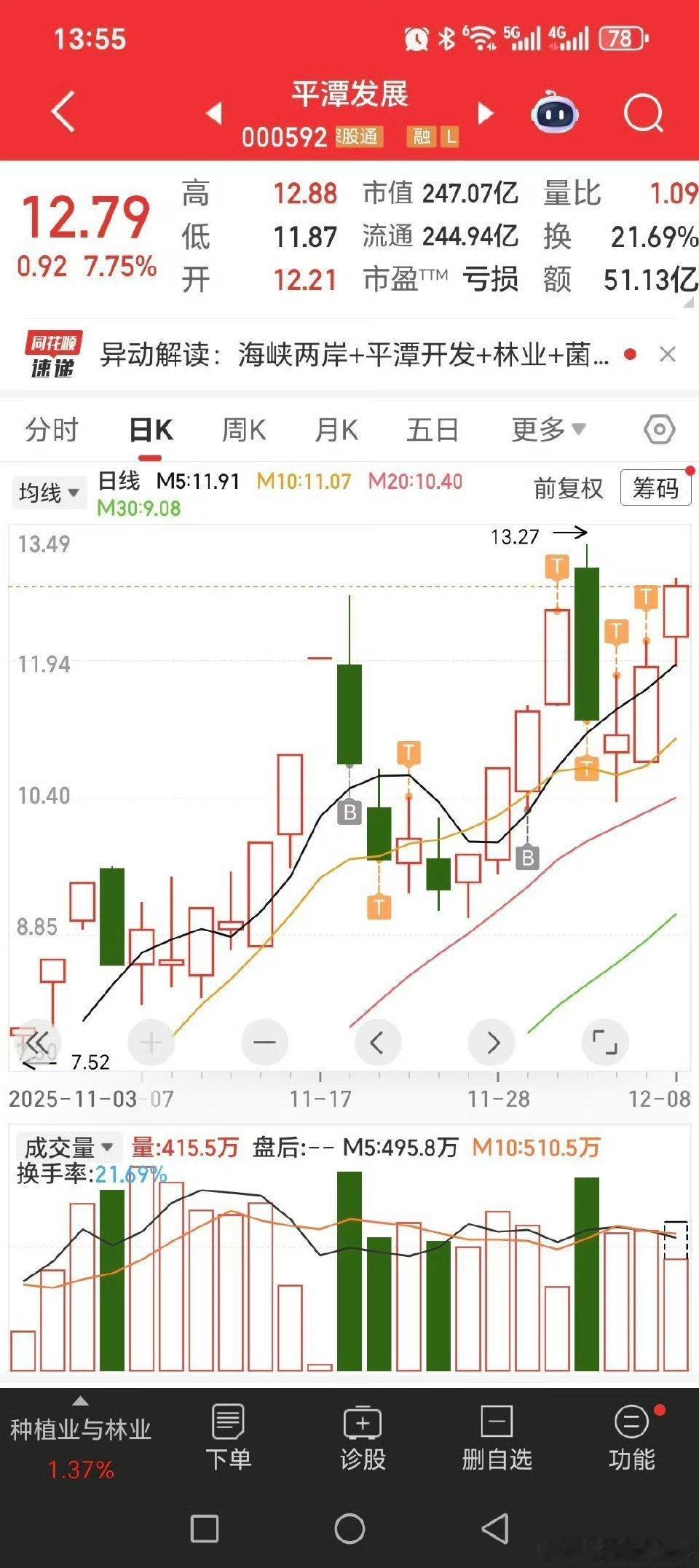Open the 均线 indicator dropdown

49,493
